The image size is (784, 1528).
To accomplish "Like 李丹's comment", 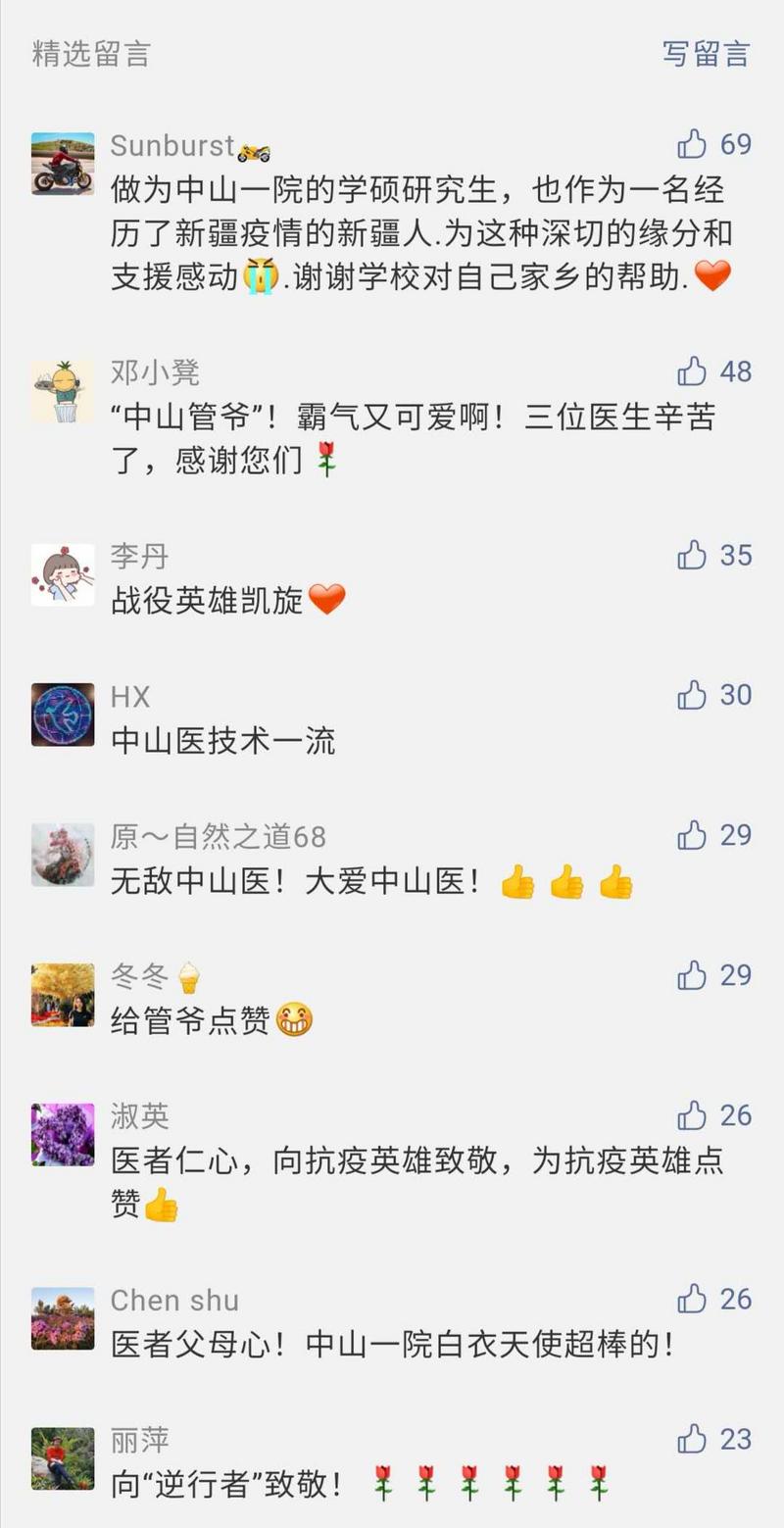I will pos(692,555).
